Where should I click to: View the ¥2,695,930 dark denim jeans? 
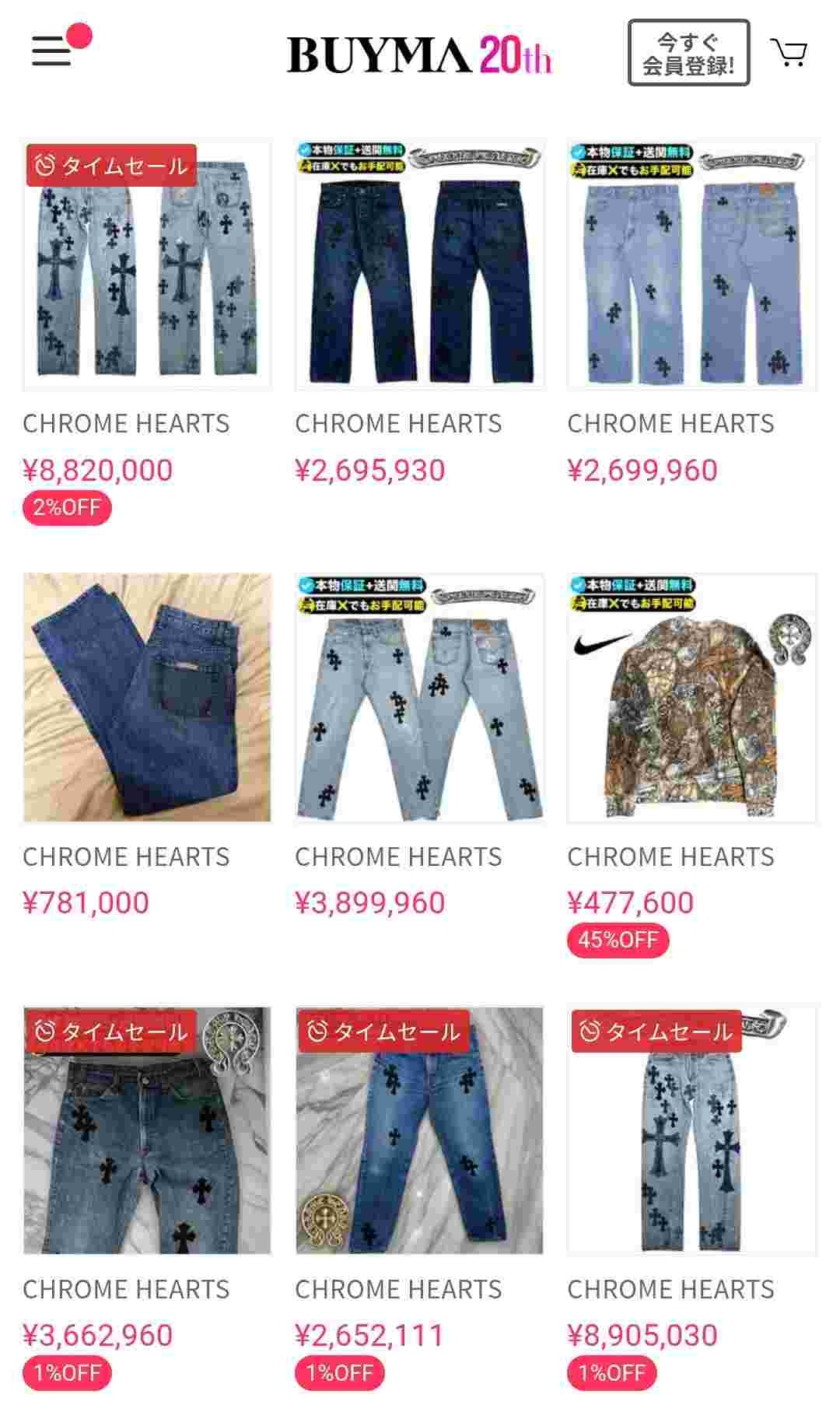click(419, 265)
